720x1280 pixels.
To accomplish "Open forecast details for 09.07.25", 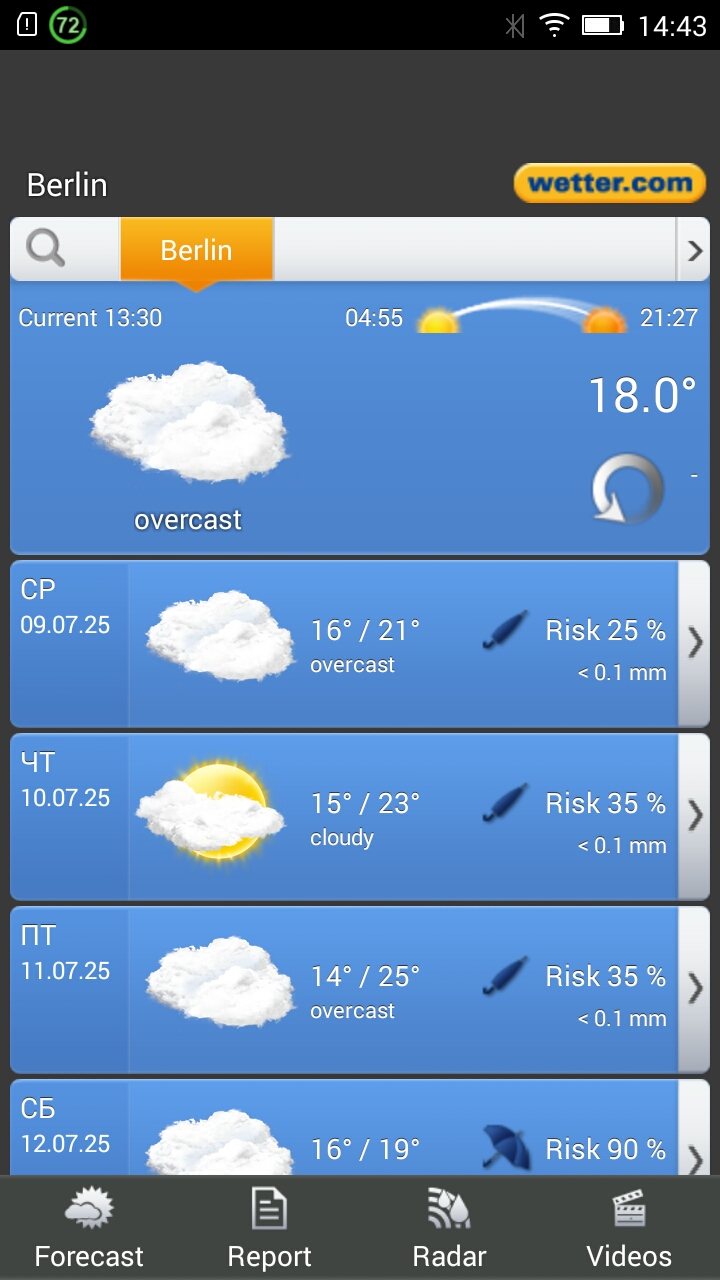I will [x=694, y=643].
